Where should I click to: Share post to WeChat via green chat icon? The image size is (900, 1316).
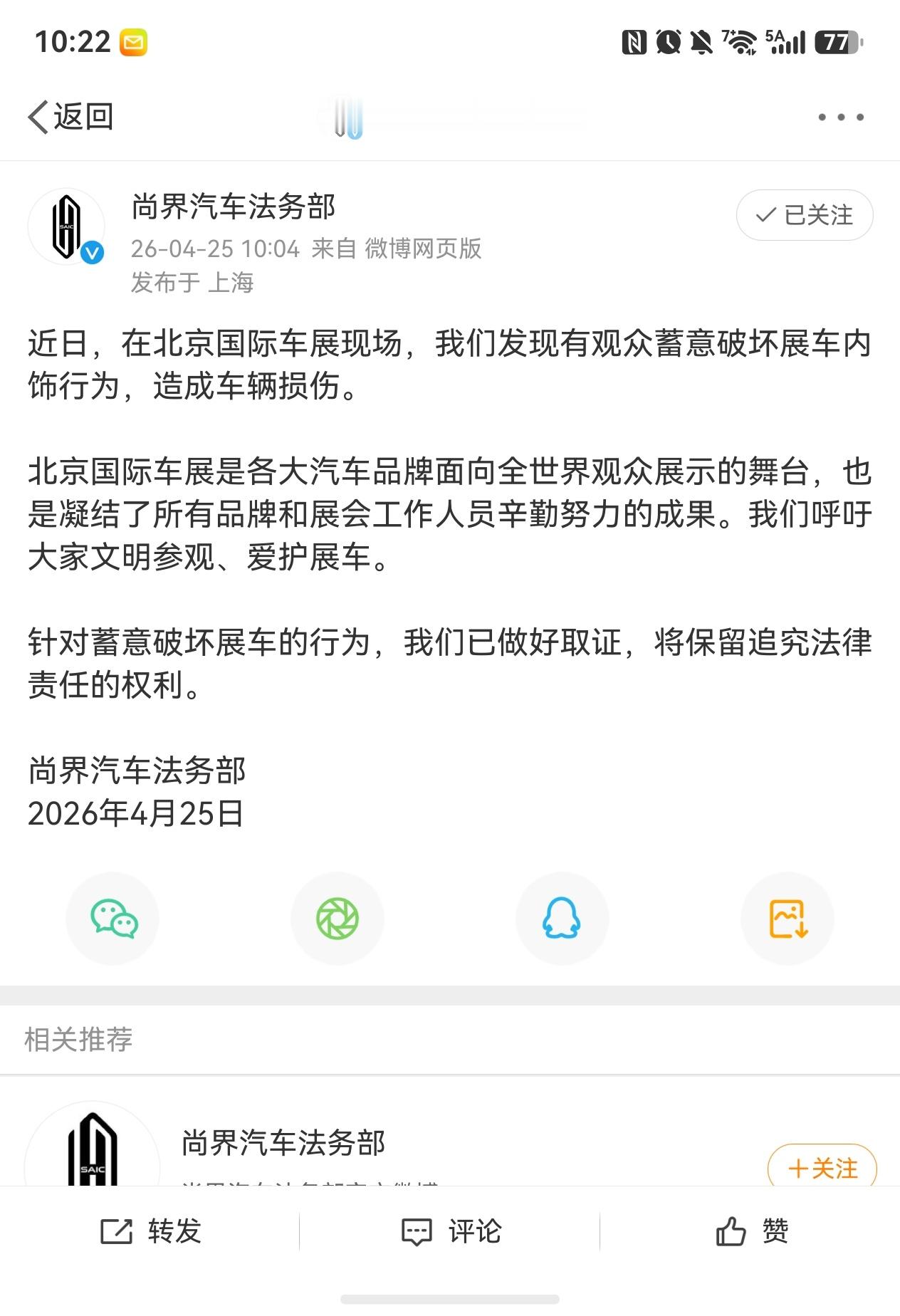pyautogui.click(x=112, y=919)
